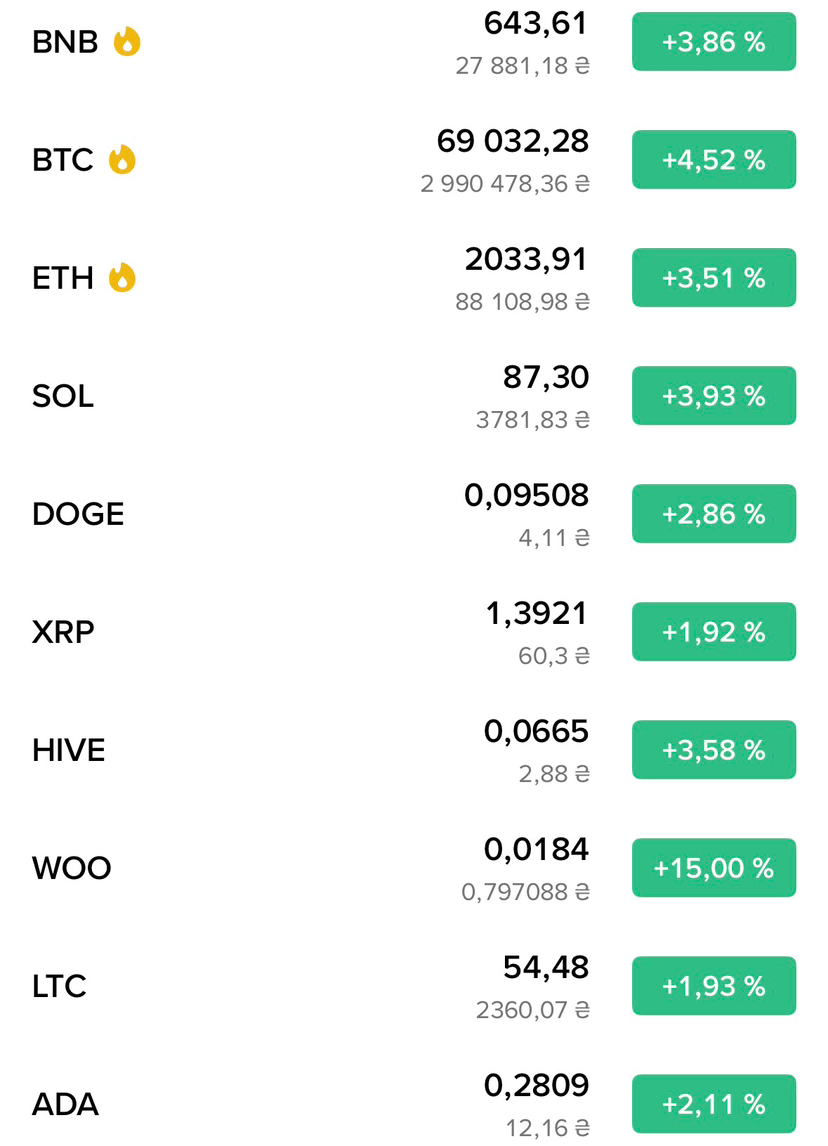Open the DOGE row
Image resolution: width=828 pixels, height=1146 pixels.
coord(414,514)
